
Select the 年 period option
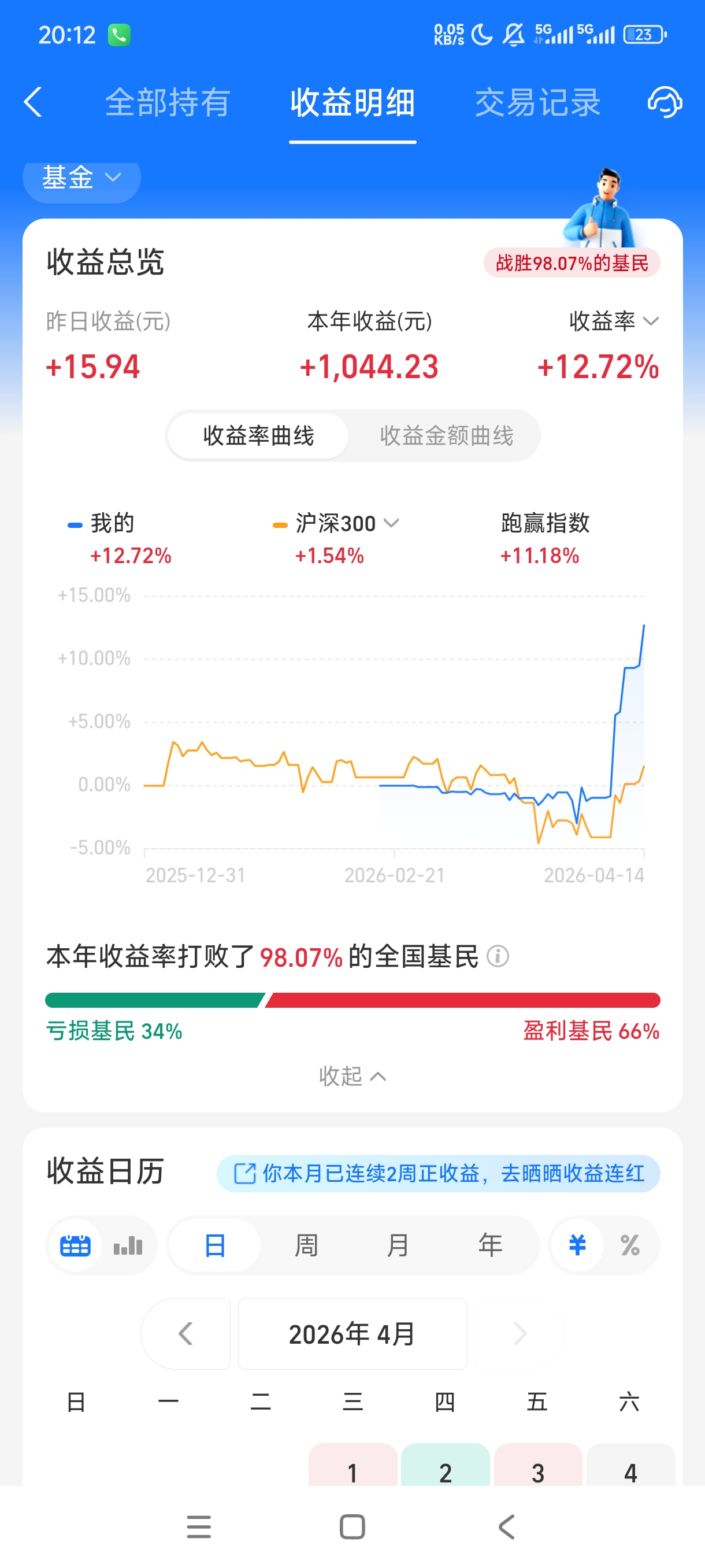click(490, 1245)
